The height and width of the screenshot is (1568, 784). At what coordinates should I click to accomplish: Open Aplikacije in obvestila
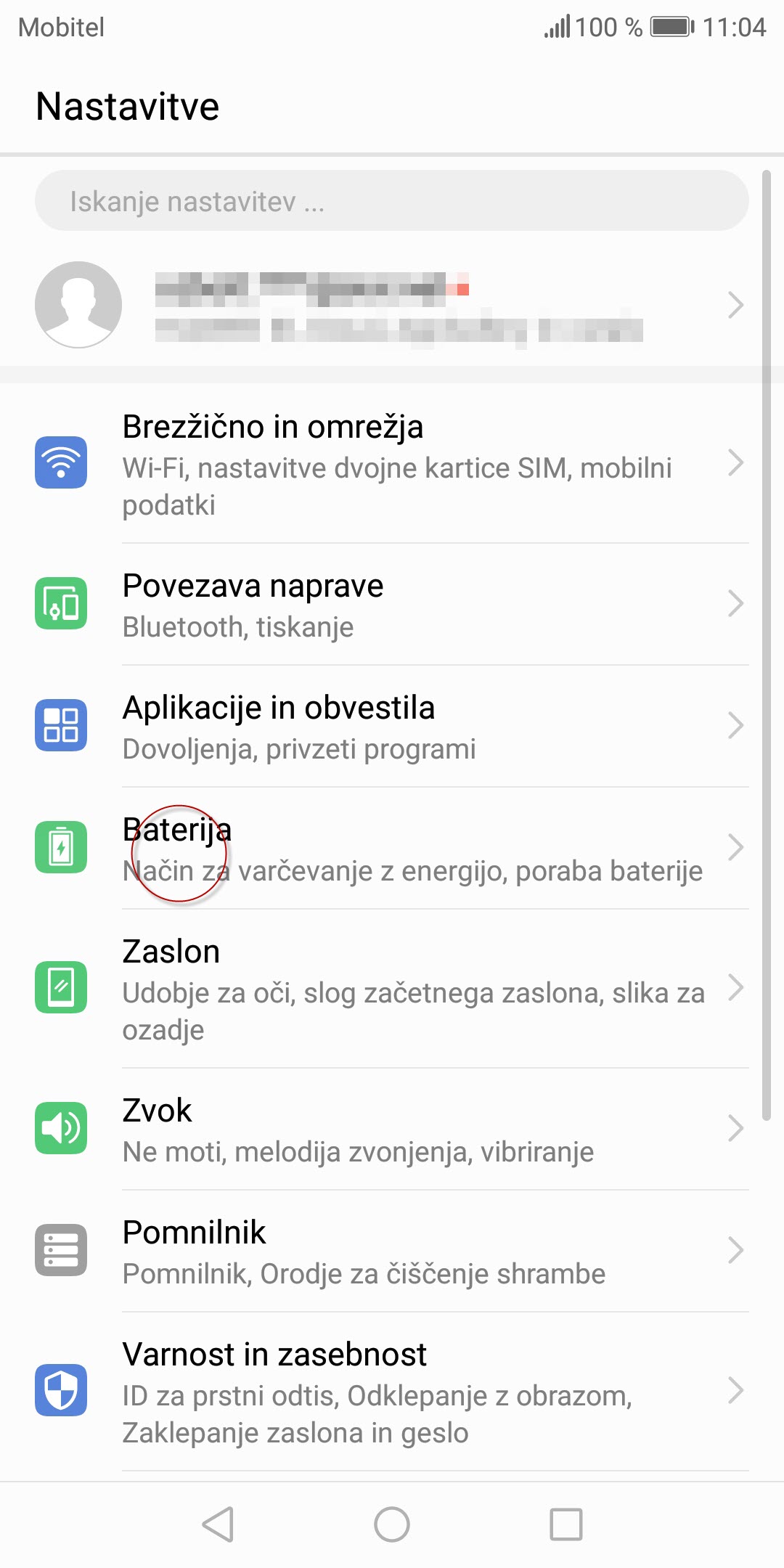tap(391, 726)
